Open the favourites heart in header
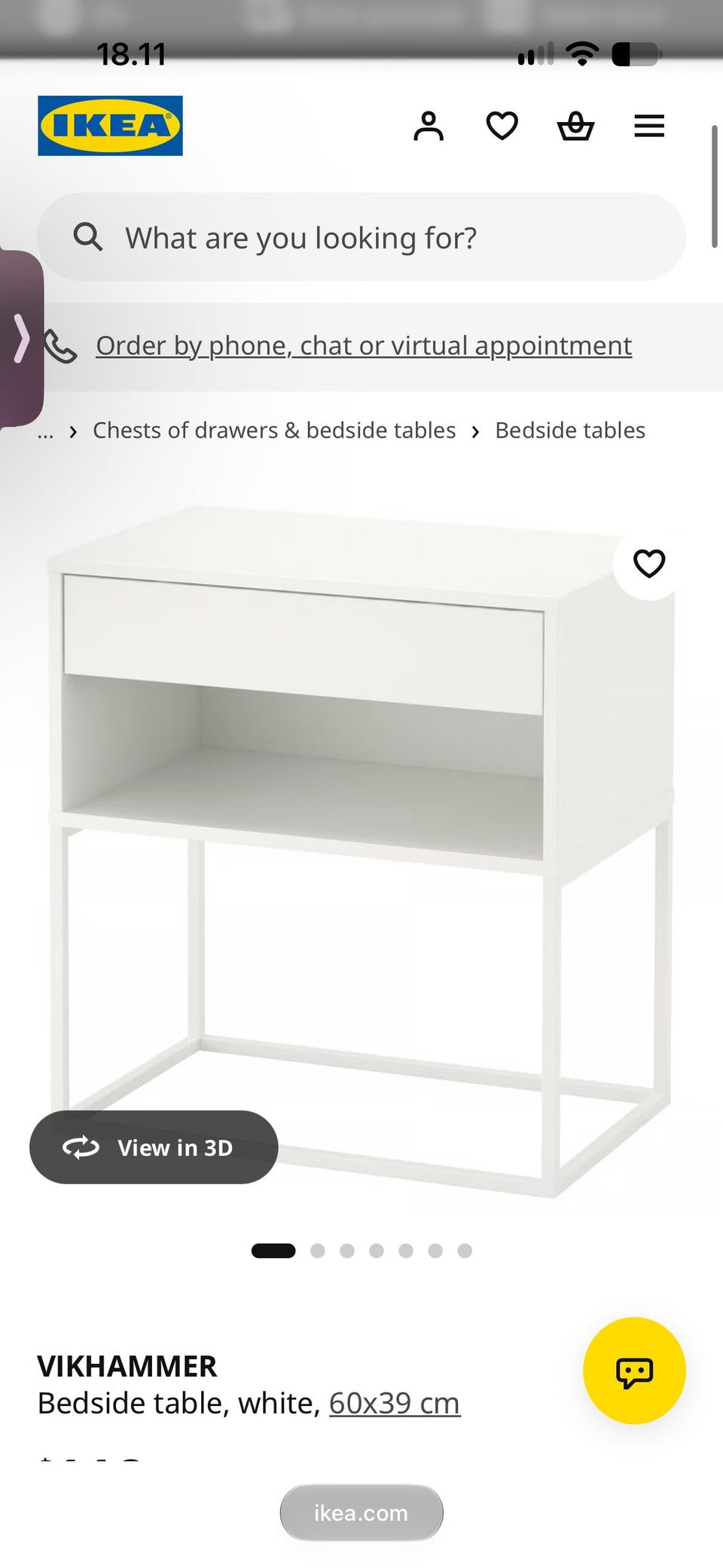This screenshot has width=723, height=1568. click(x=502, y=126)
